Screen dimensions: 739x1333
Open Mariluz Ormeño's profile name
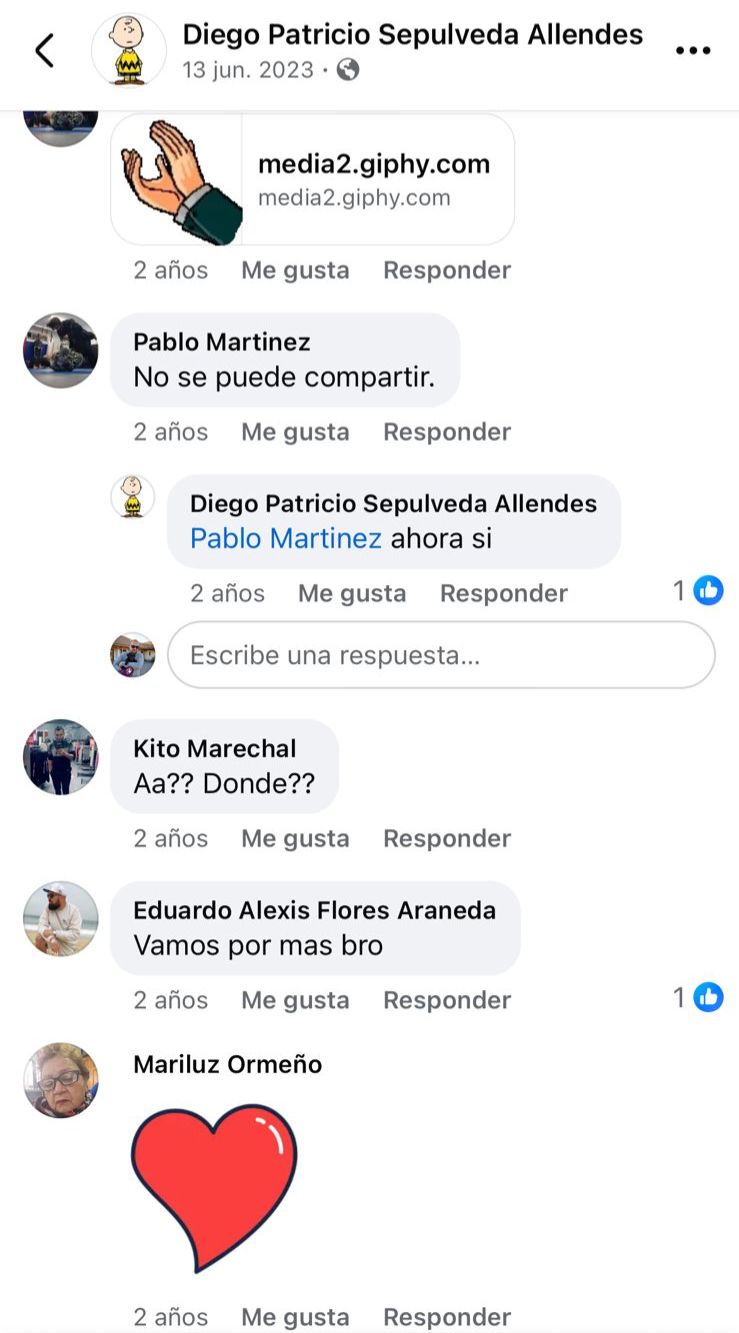pos(228,1064)
